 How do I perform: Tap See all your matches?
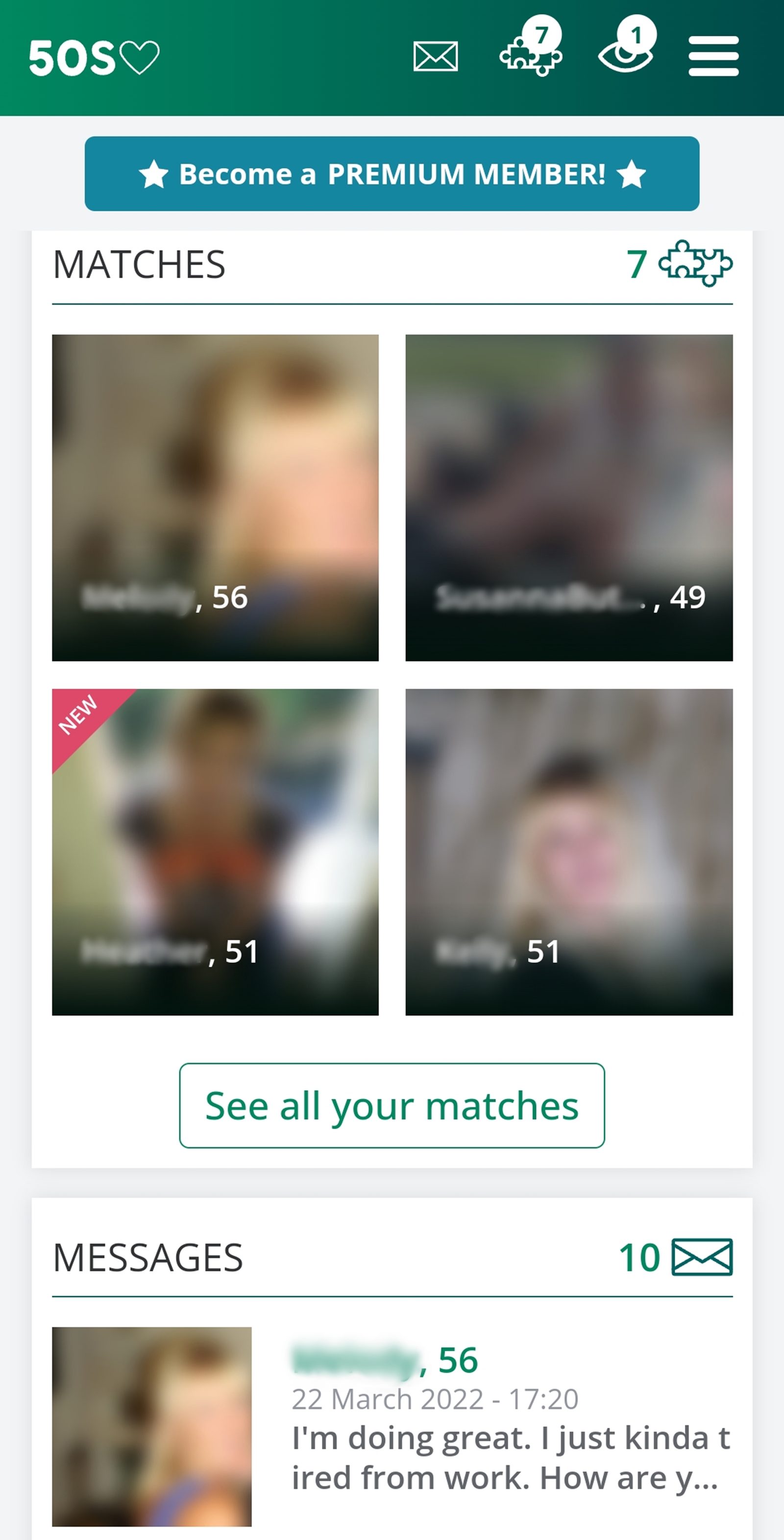click(392, 1106)
